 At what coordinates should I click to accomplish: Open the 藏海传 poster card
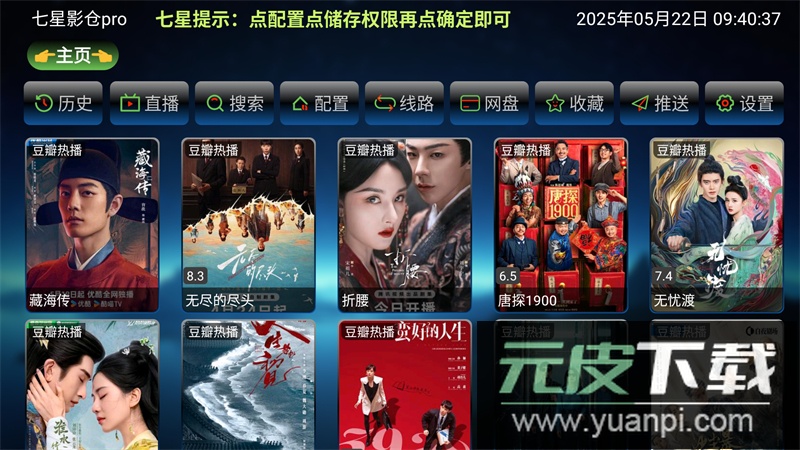pyautogui.click(x=92, y=225)
